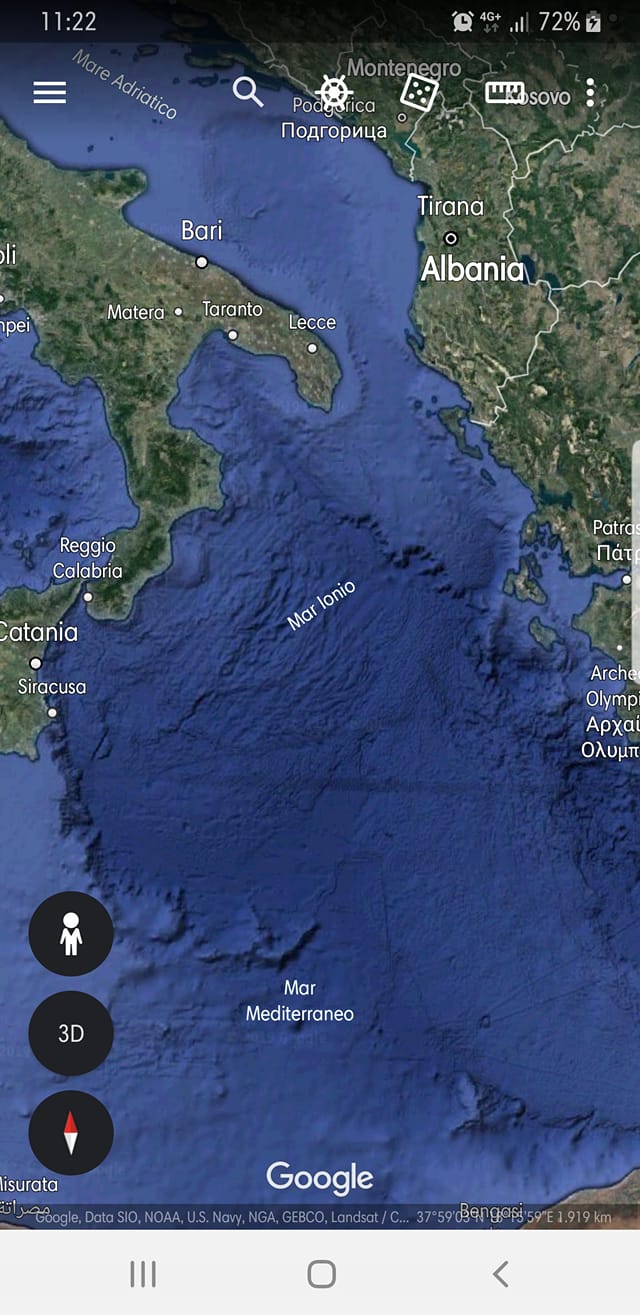Tap the I'm Feeling Lucky dice
Viewport: 640px width, 1315px height.
coord(418,92)
